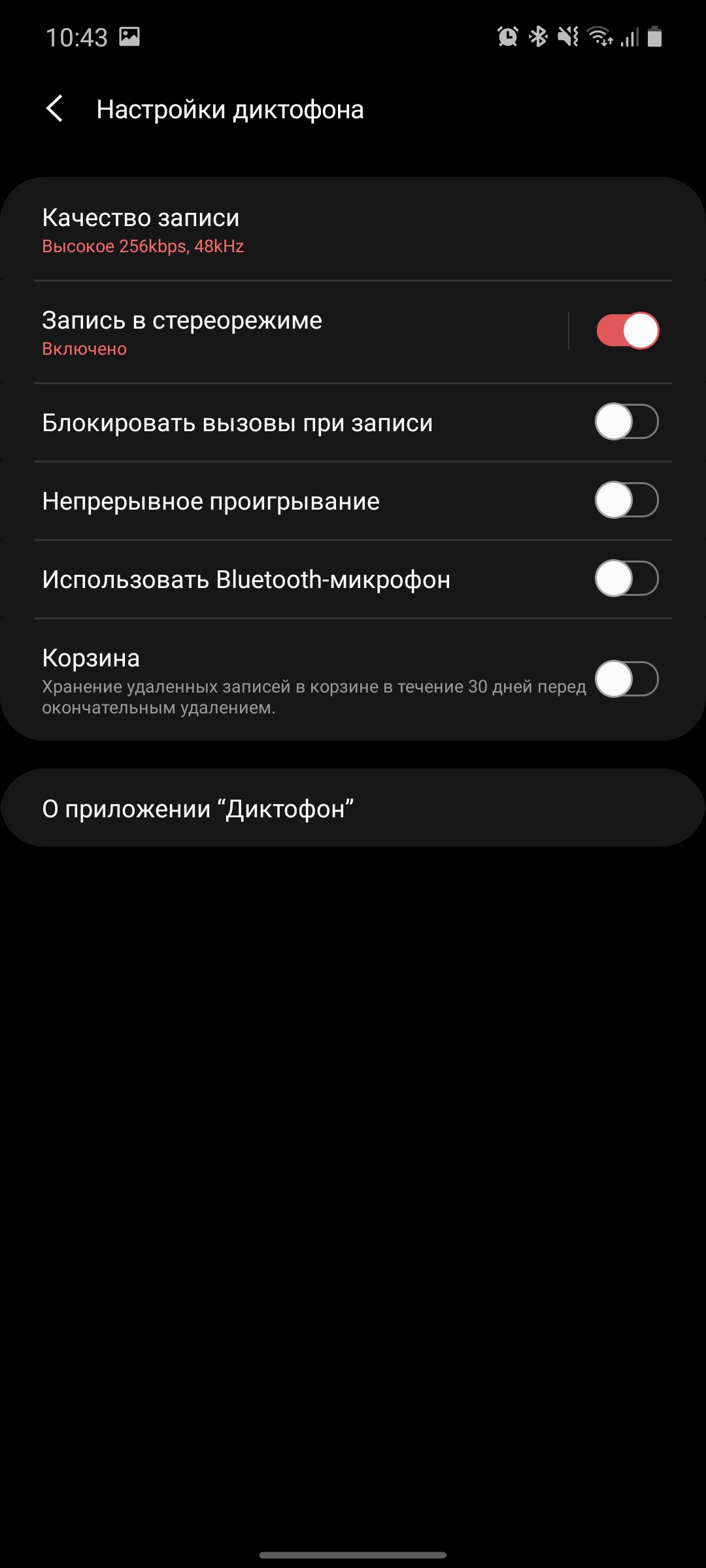Image resolution: width=706 pixels, height=1568 pixels.
Task: Toggle Непрерывное проигрывание on
Action: tap(626, 500)
